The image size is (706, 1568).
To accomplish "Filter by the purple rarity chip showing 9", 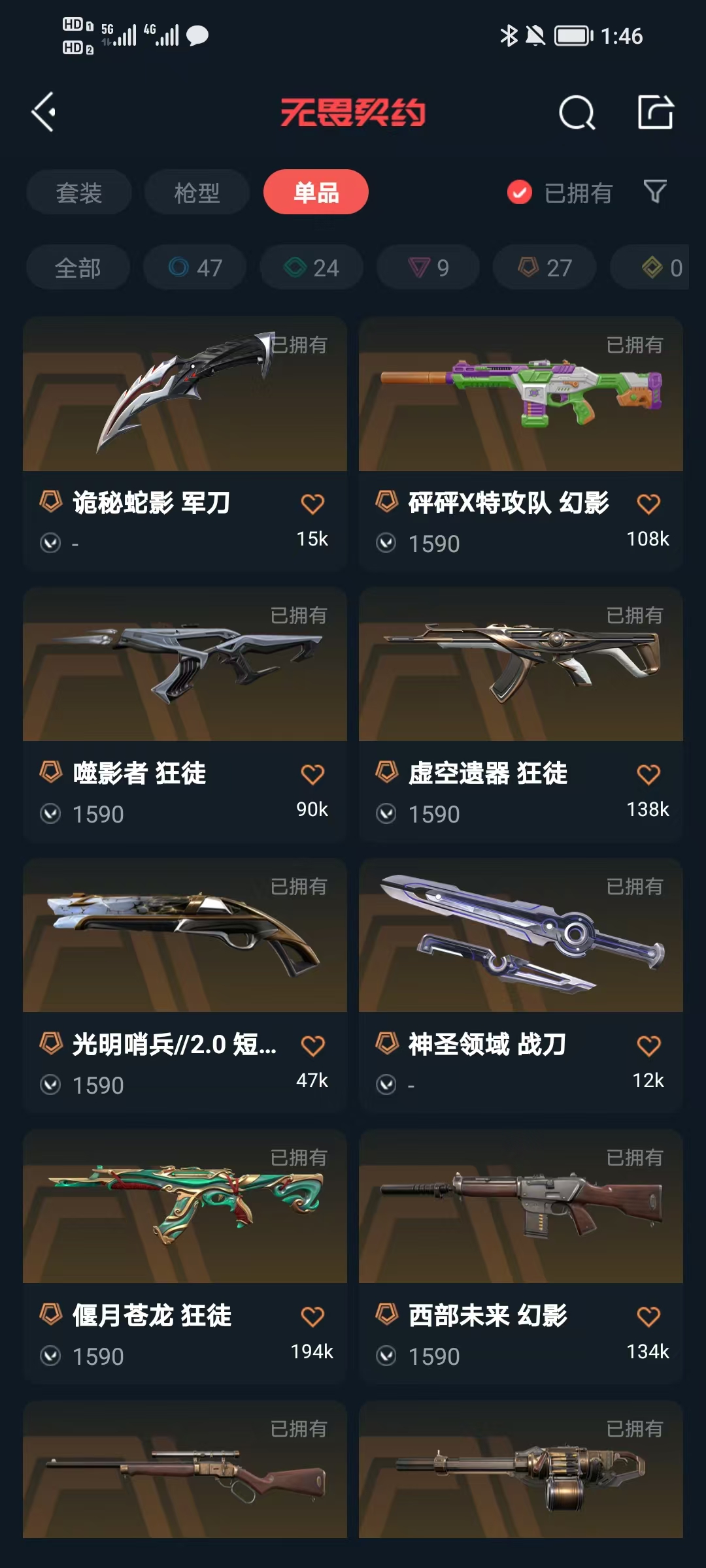I will coord(428,267).
